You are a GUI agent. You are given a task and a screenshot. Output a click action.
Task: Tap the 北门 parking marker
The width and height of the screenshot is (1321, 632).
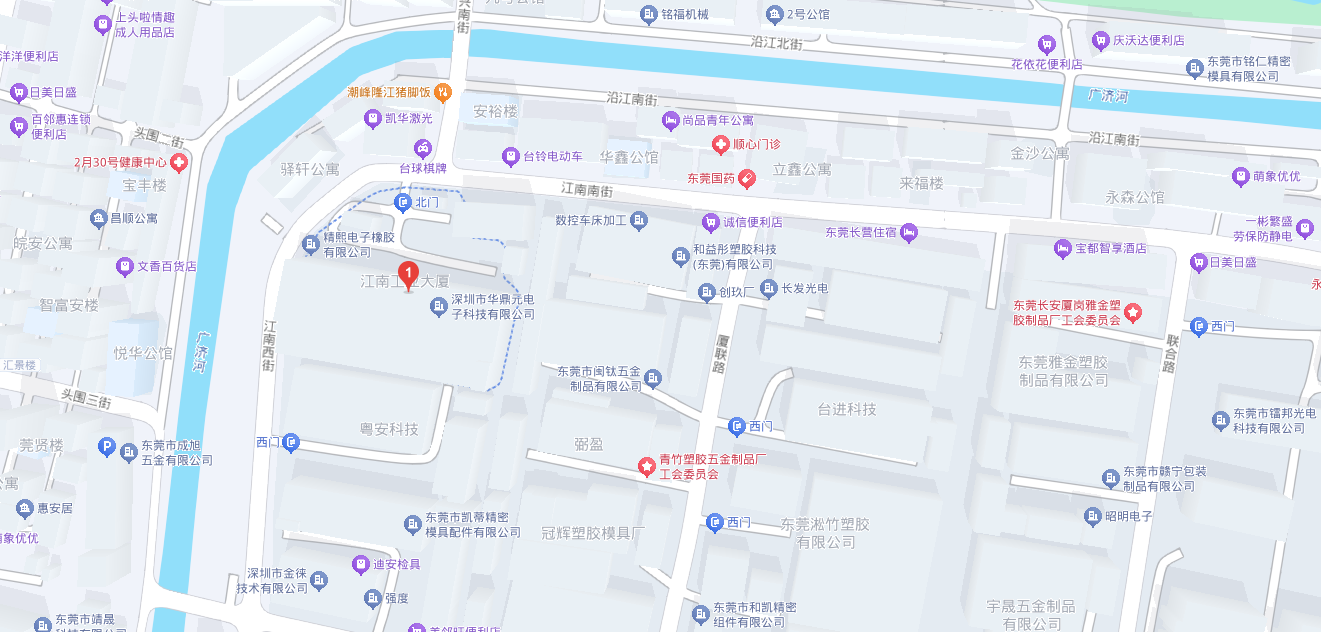pyautogui.click(x=403, y=203)
